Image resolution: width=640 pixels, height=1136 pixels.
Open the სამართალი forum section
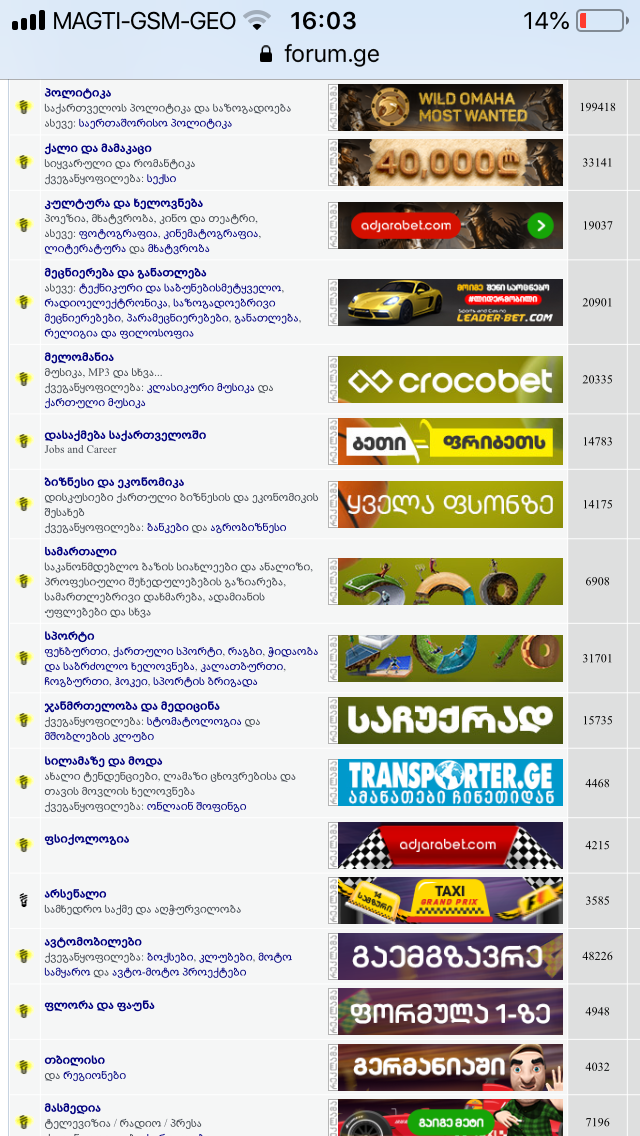80,551
